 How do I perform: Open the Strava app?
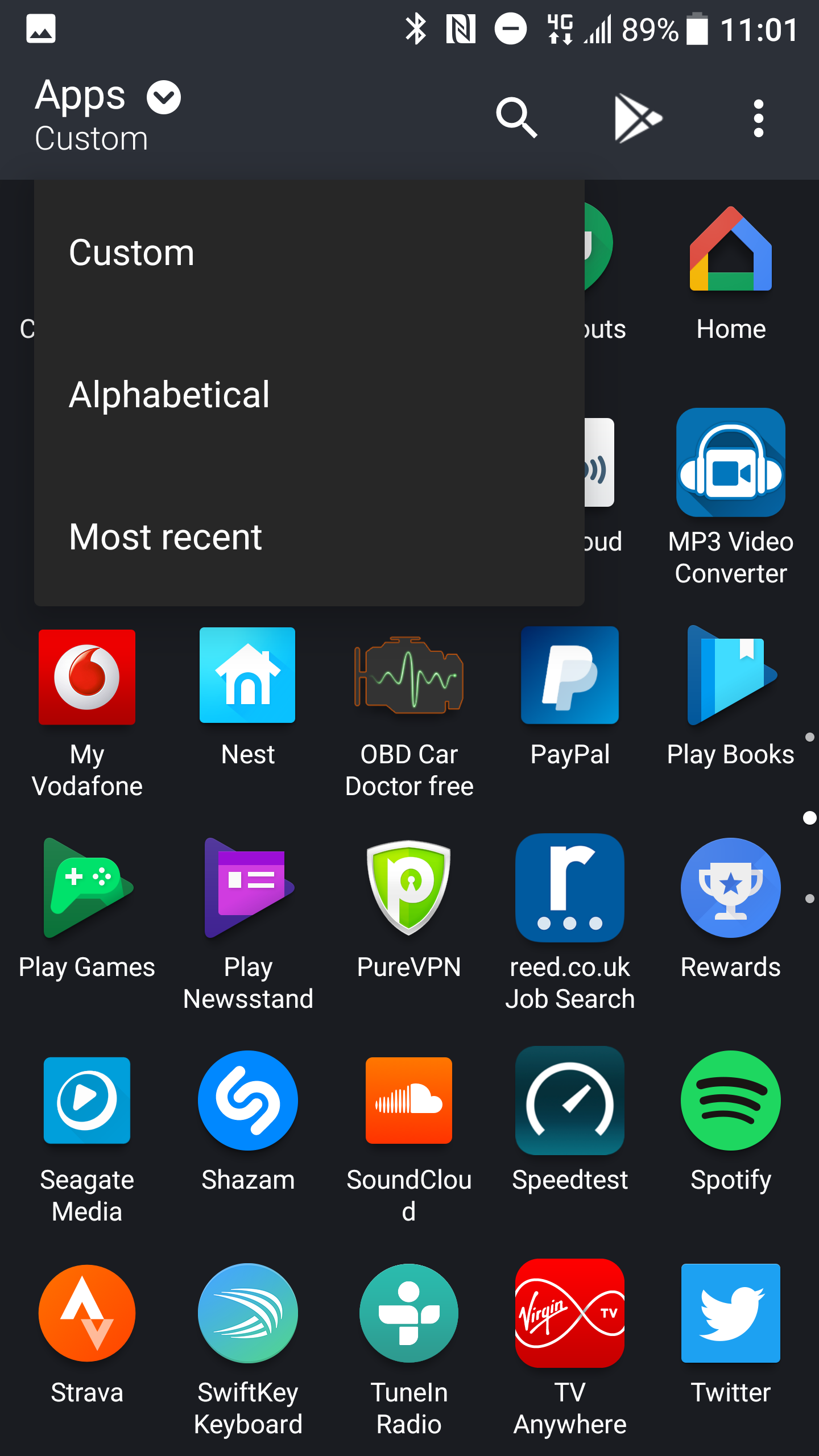87,1335
